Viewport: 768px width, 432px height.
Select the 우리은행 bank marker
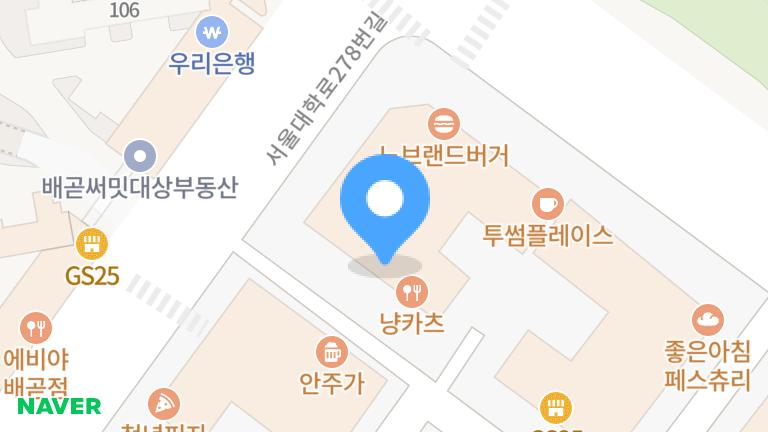(x=211, y=32)
